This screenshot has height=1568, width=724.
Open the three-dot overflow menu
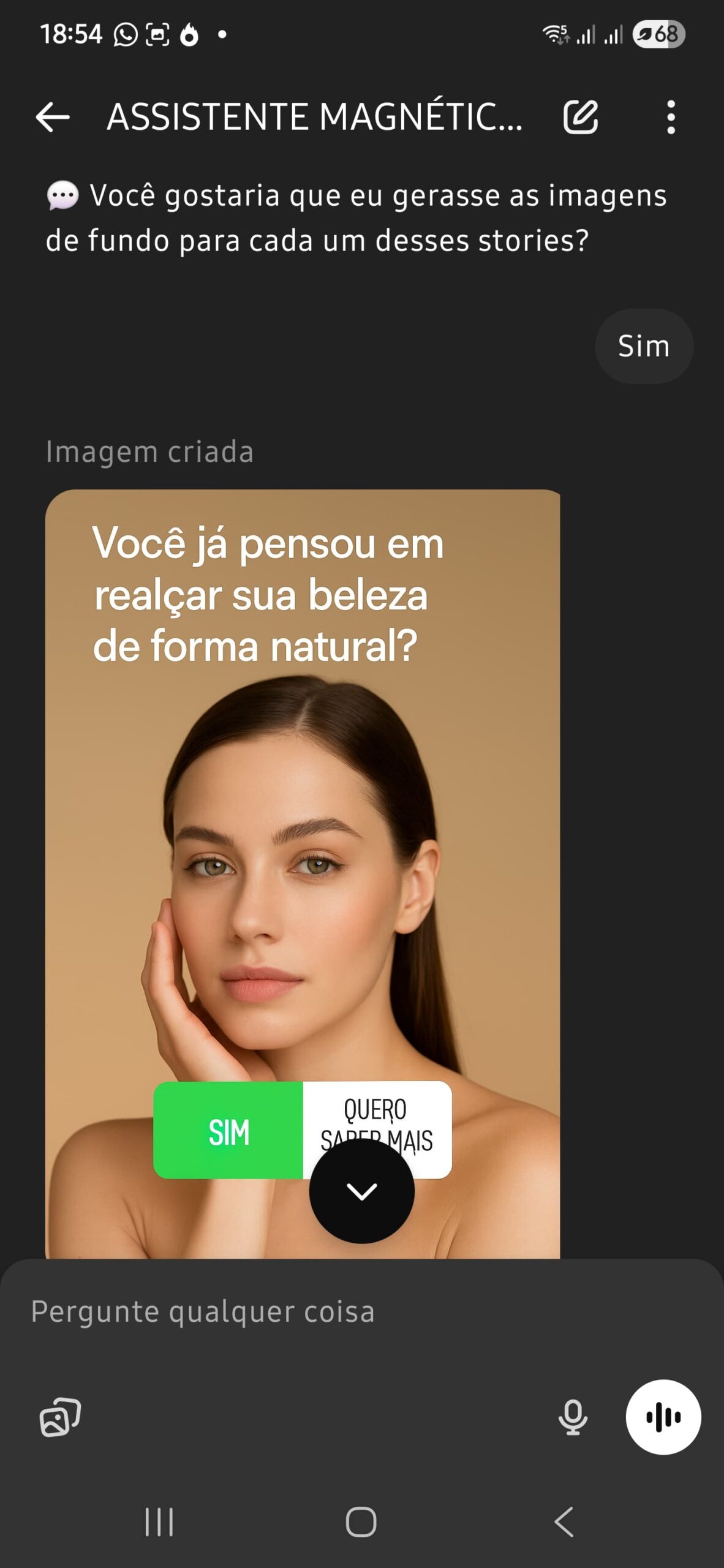[x=671, y=117]
